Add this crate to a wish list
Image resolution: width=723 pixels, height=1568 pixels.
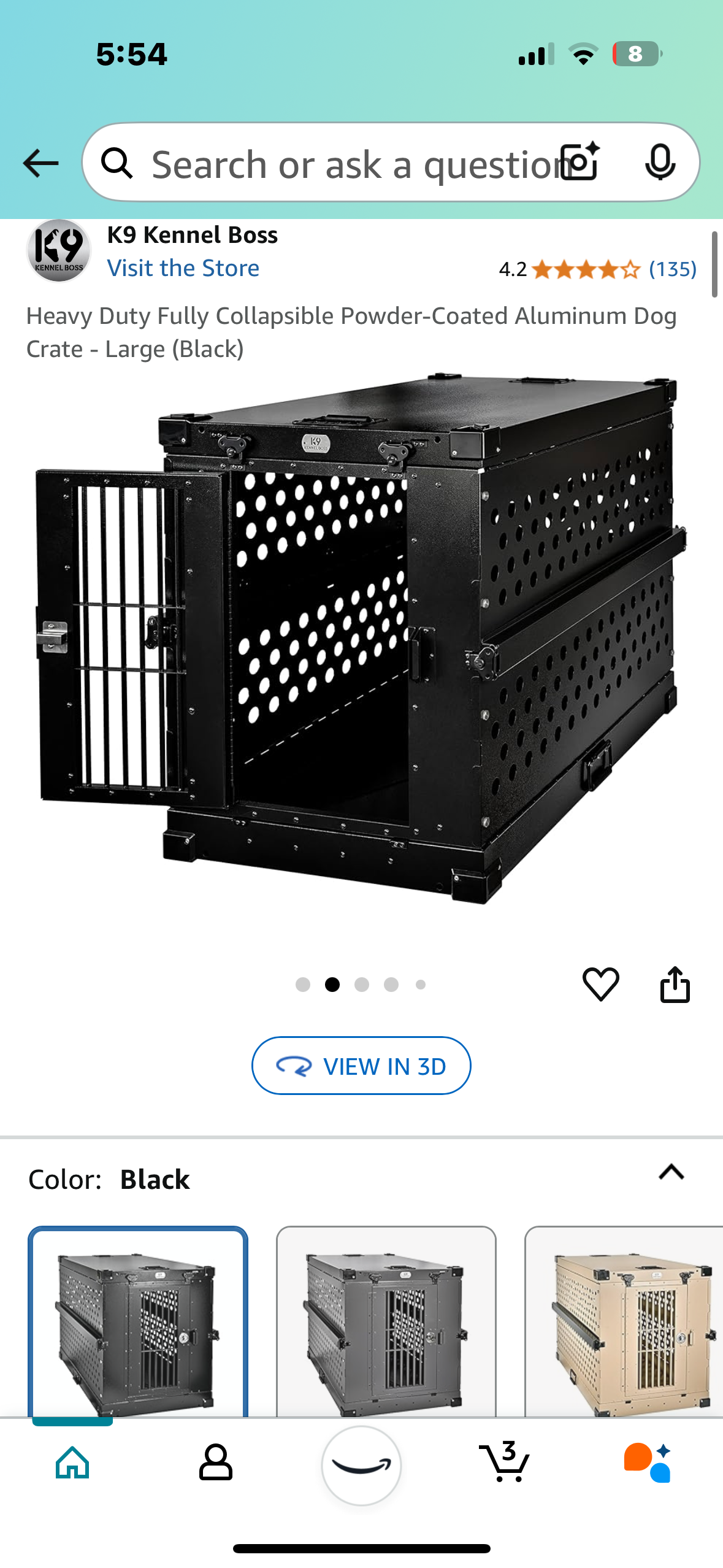pyautogui.click(x=600, y=984)
